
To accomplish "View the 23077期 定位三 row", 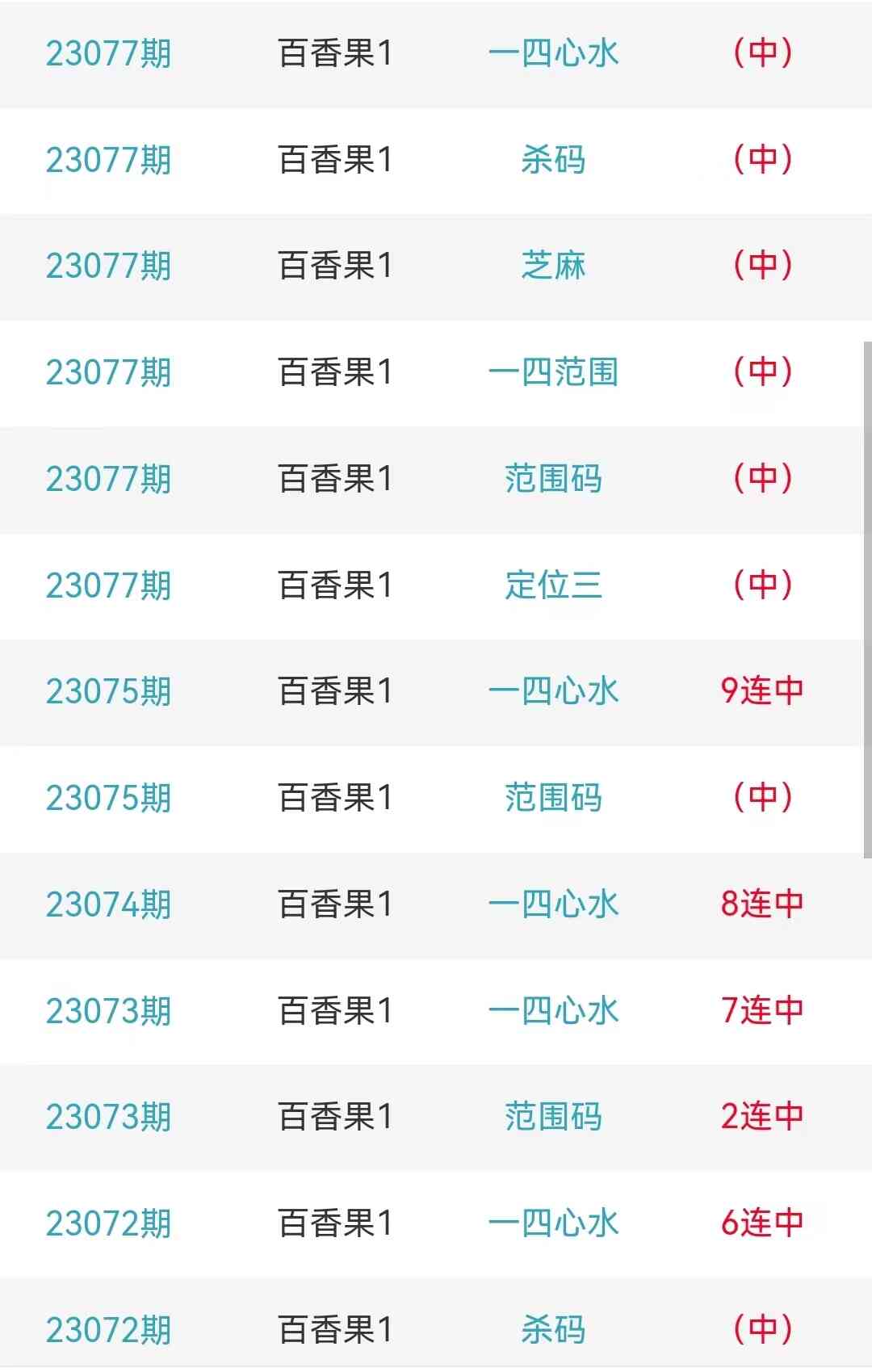I will (553, 585).
